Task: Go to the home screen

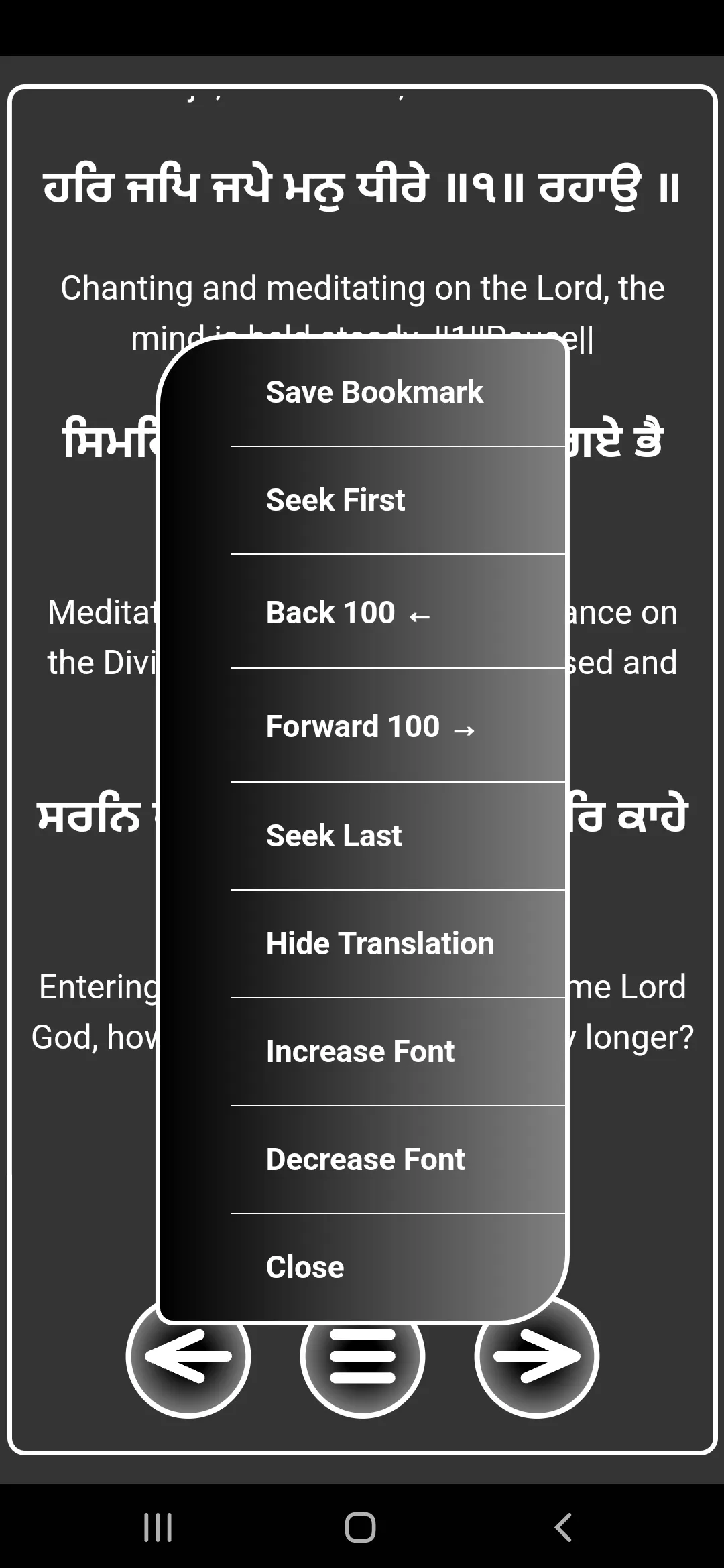Action: [361, 1527]
